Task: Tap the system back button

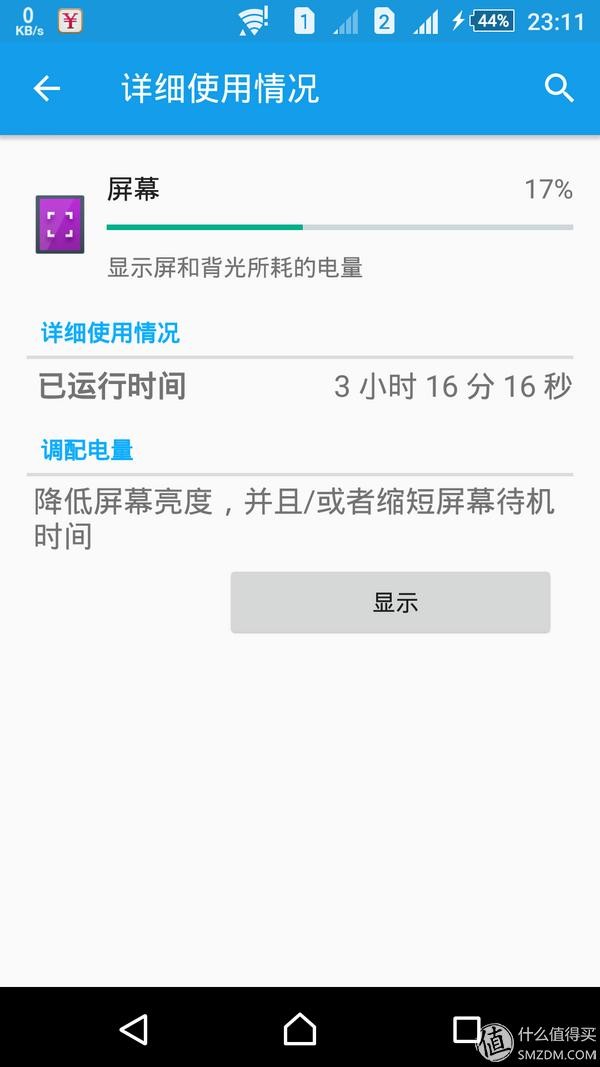Action: (133, 1029)
